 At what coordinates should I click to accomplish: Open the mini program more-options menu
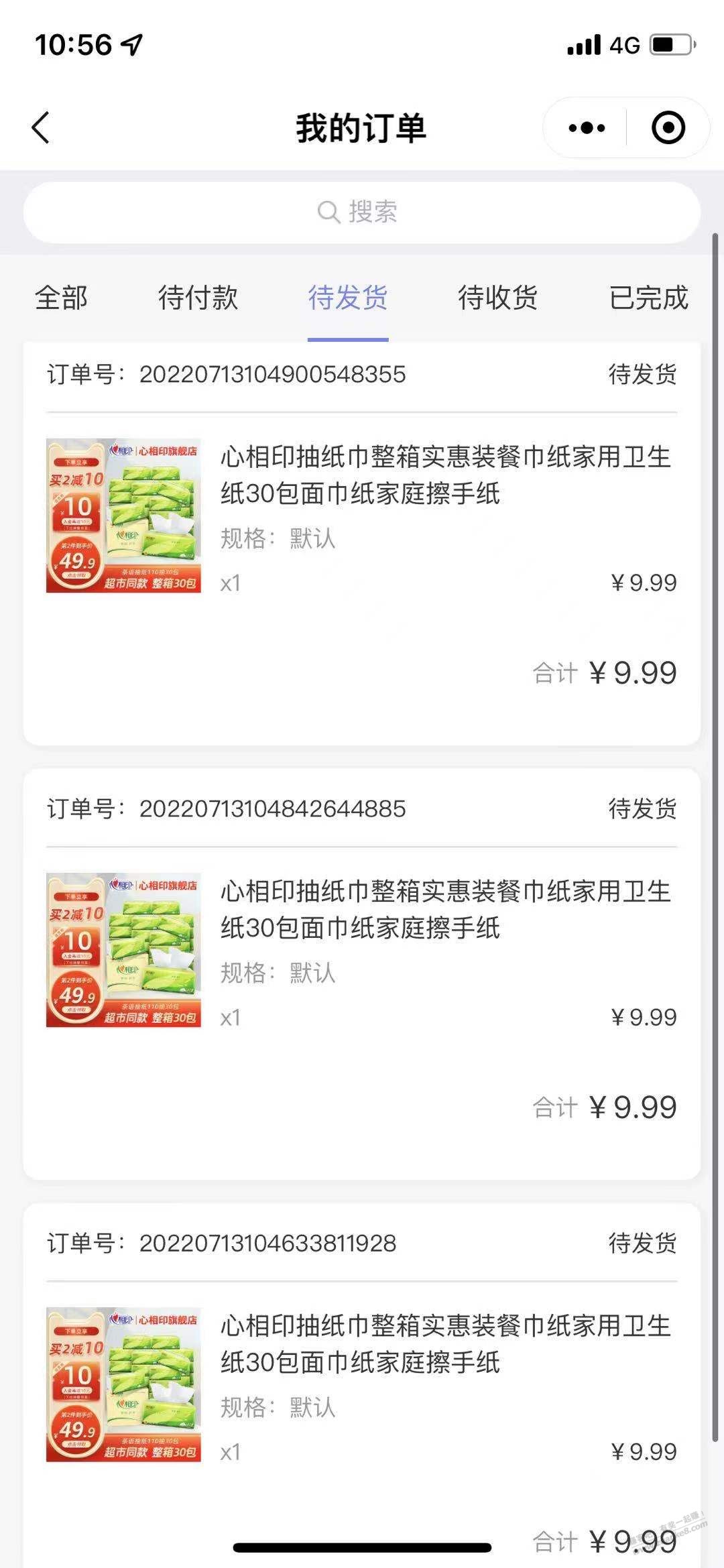(587, 127)
